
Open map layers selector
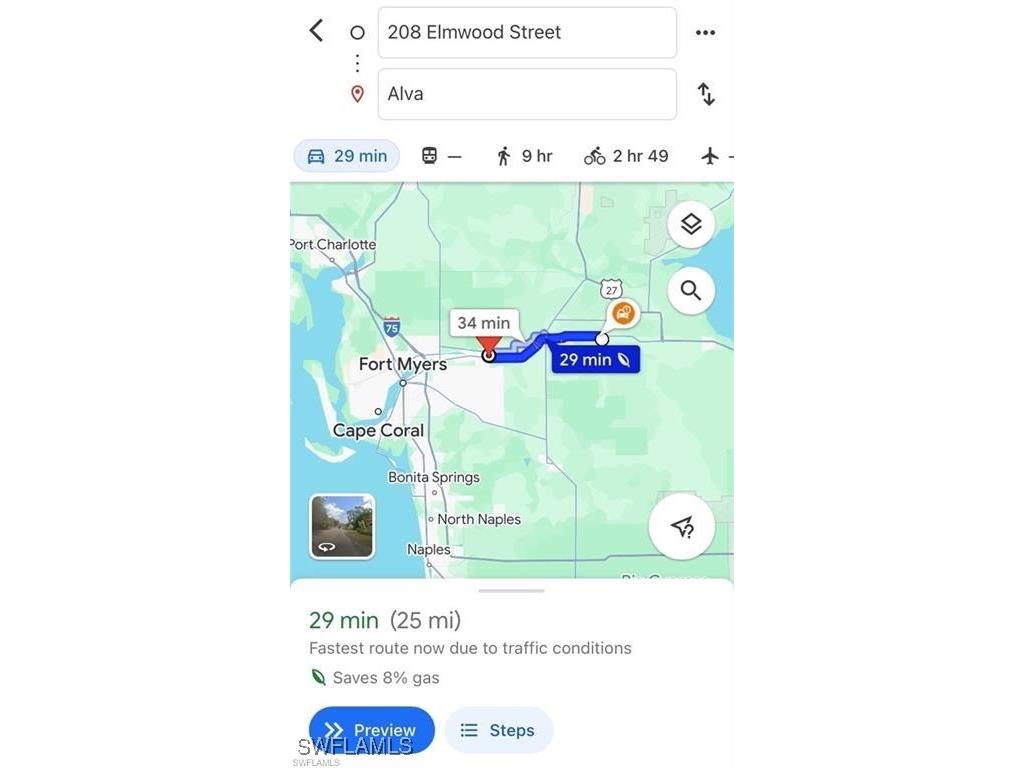[691, 224]
